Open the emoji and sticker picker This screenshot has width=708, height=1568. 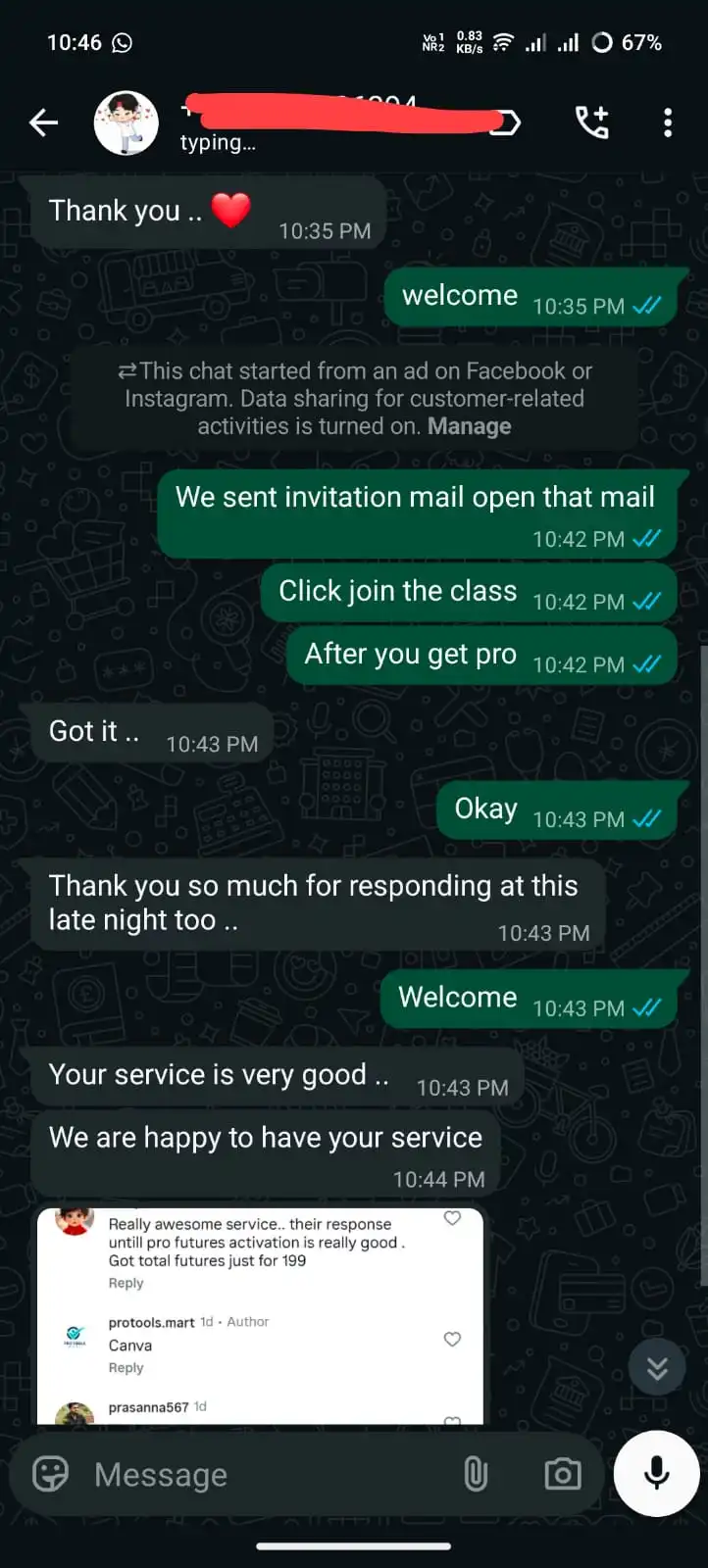click(51, 1474)
